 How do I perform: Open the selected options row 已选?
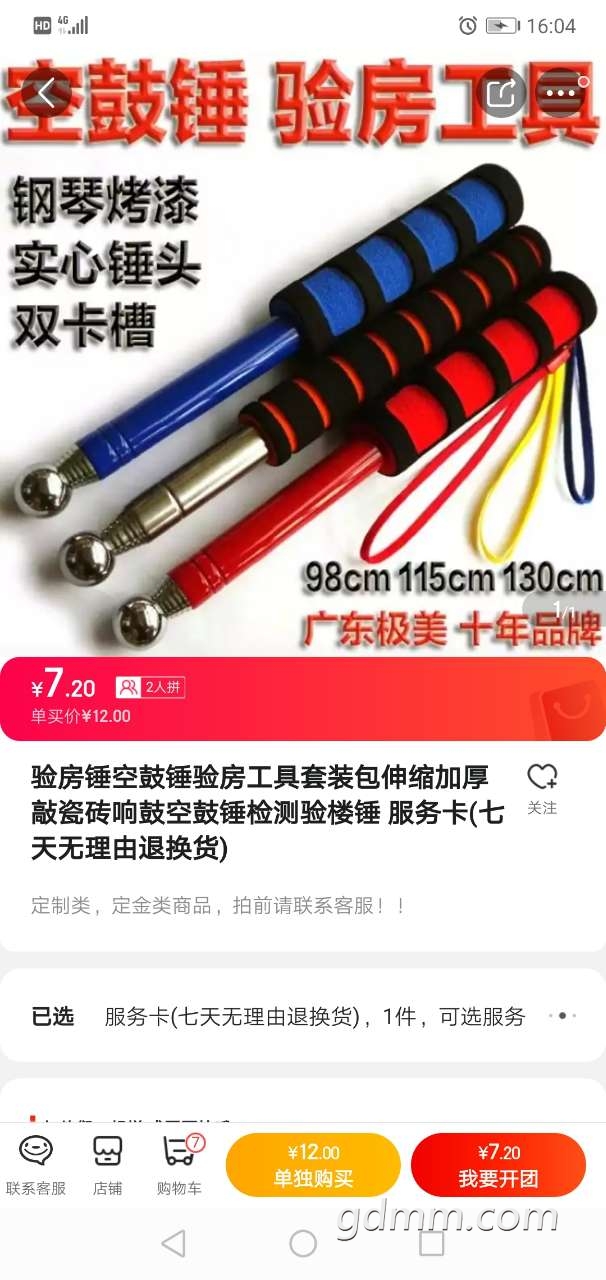(303, 1017)
